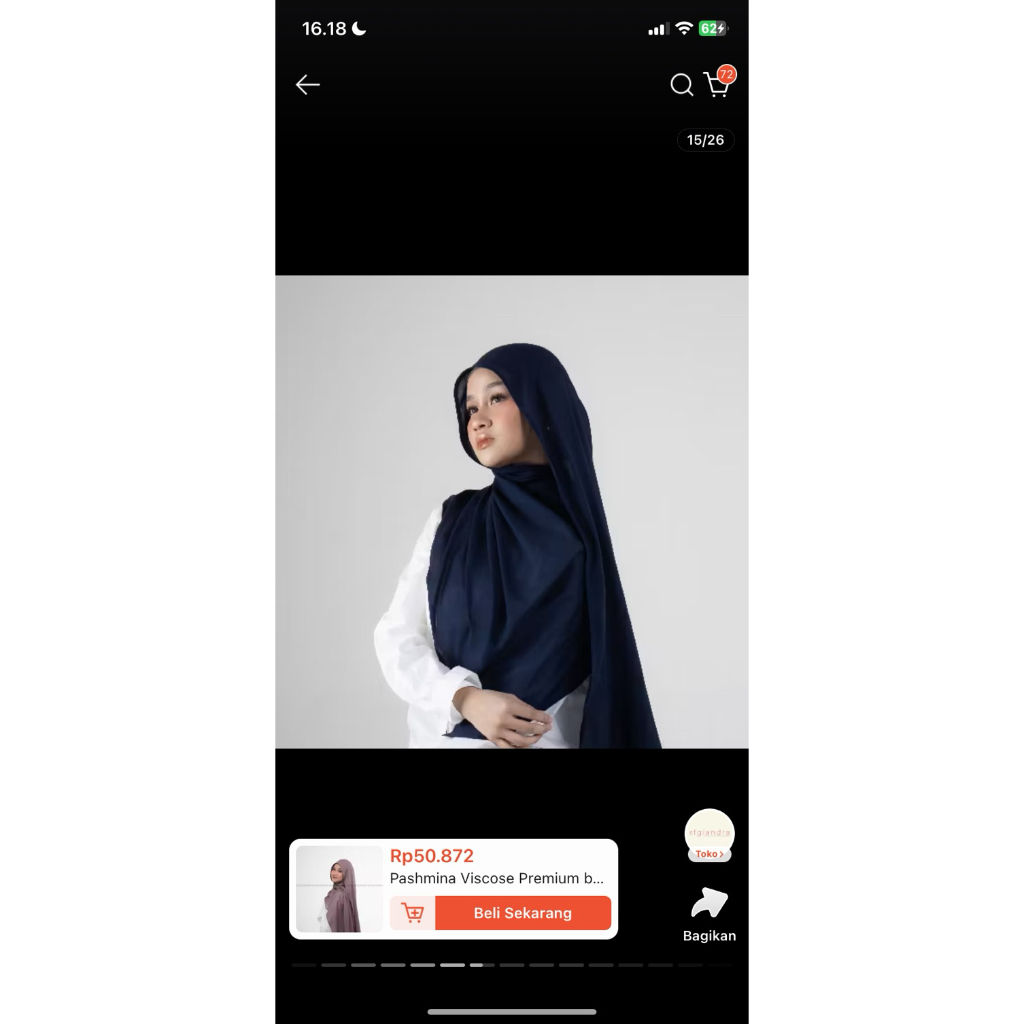Share this product via Bagikan

click(709, 915)
